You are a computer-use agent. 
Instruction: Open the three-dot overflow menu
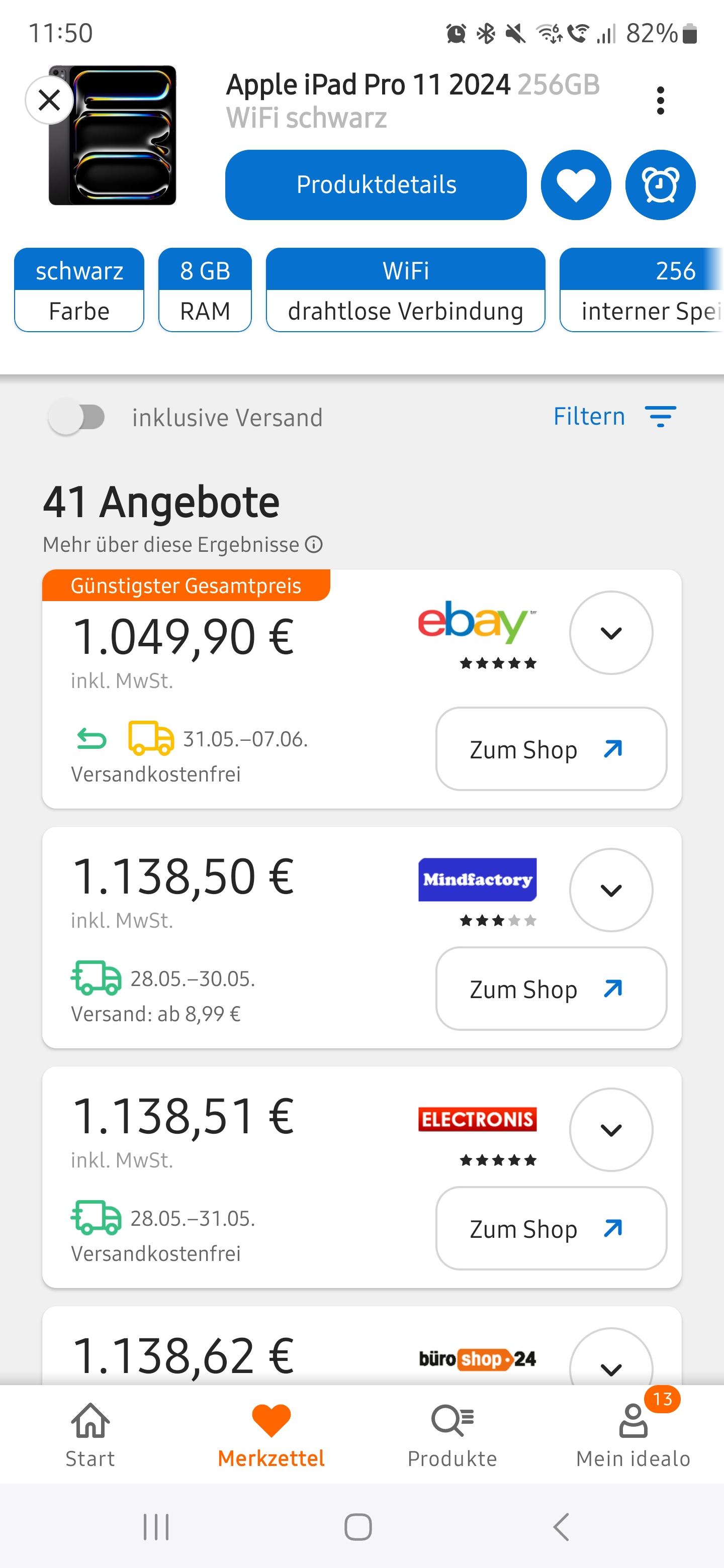pyautogui.click(x=660, y=101)
